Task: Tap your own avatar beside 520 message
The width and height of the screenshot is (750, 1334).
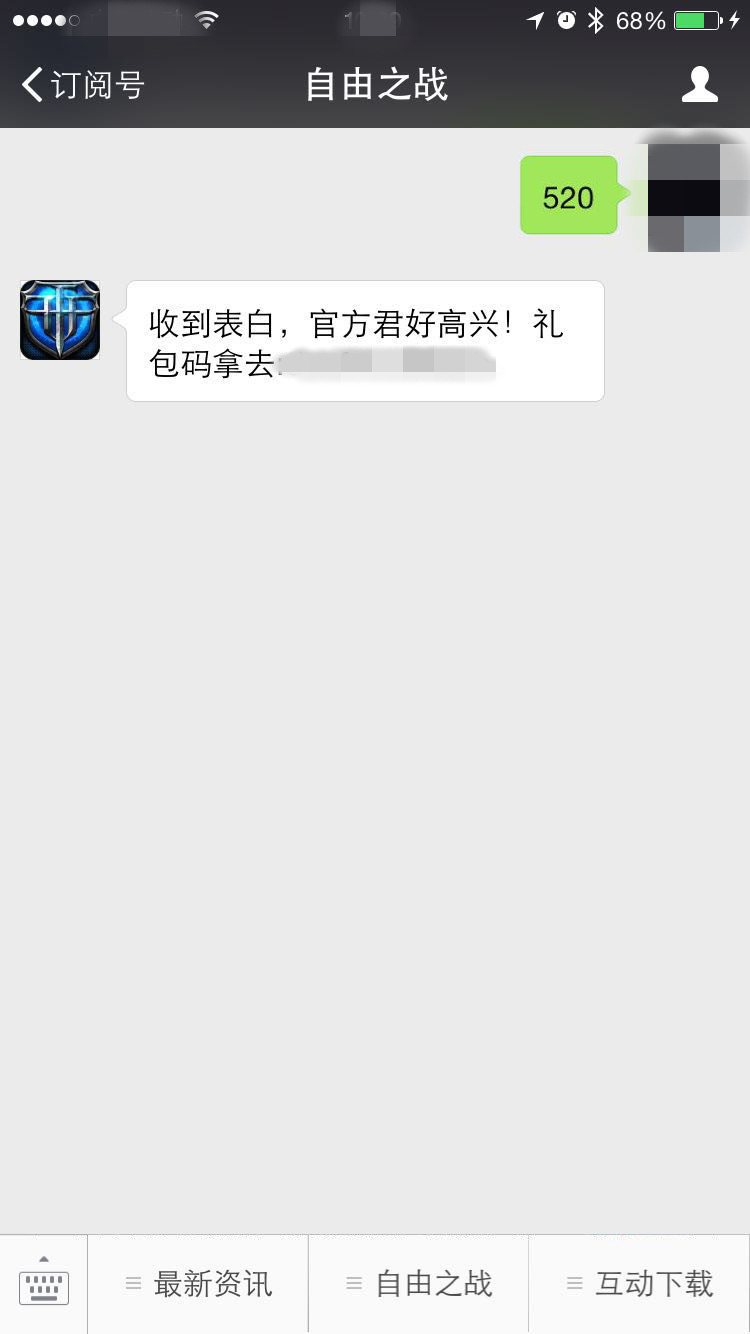Action: click(x=690, y=195)
